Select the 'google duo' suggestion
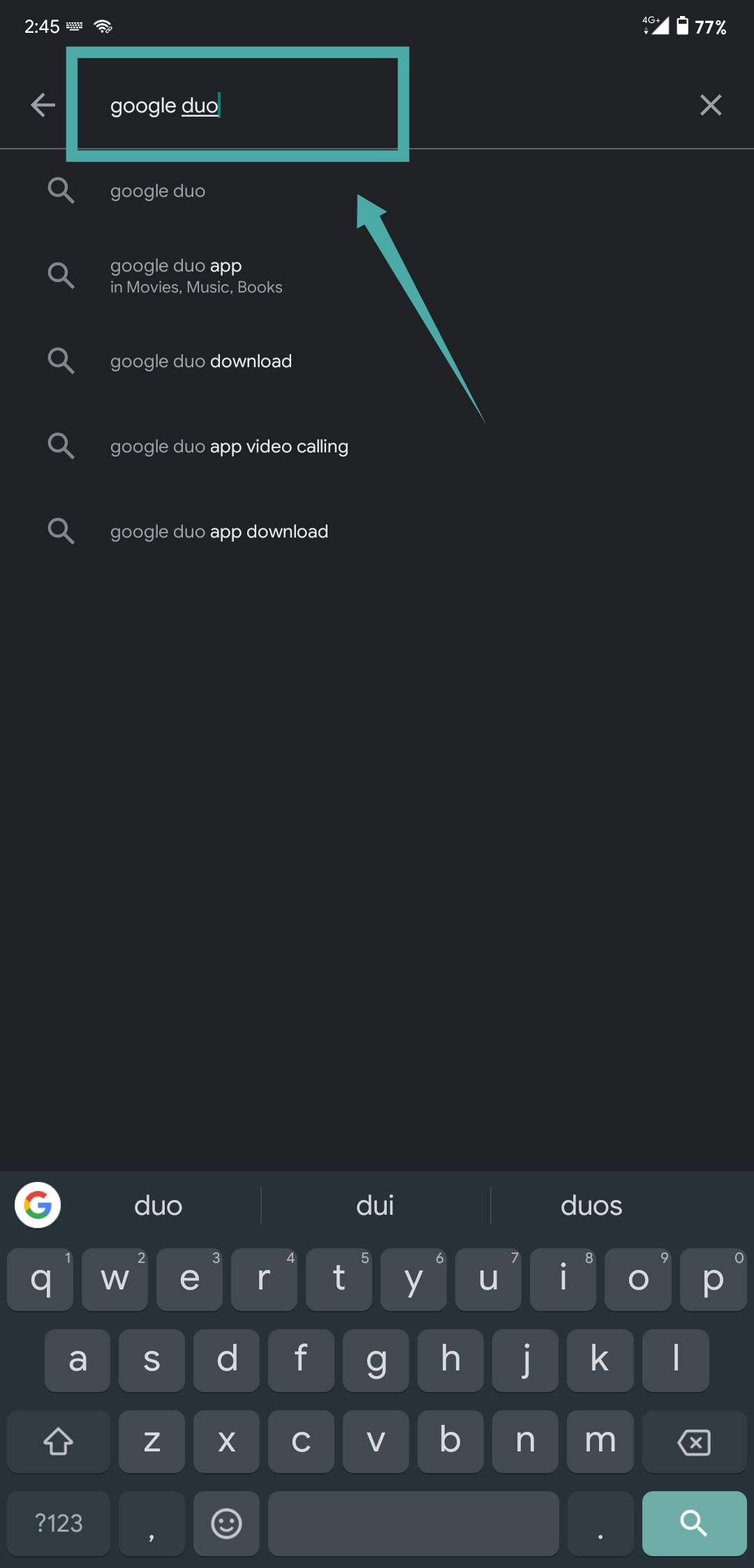The image size is (754, 1568). pos(158,191)
